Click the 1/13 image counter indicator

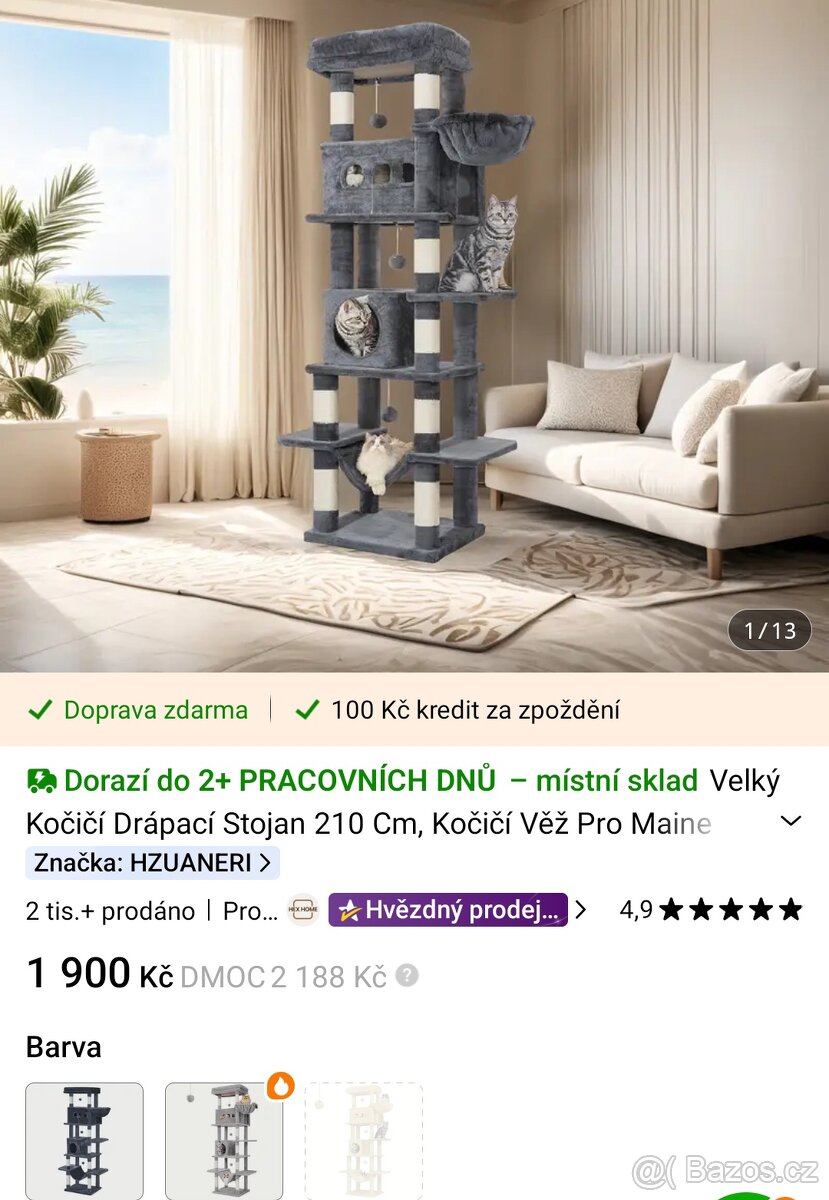pyautogui.click(x=768, y=630)
